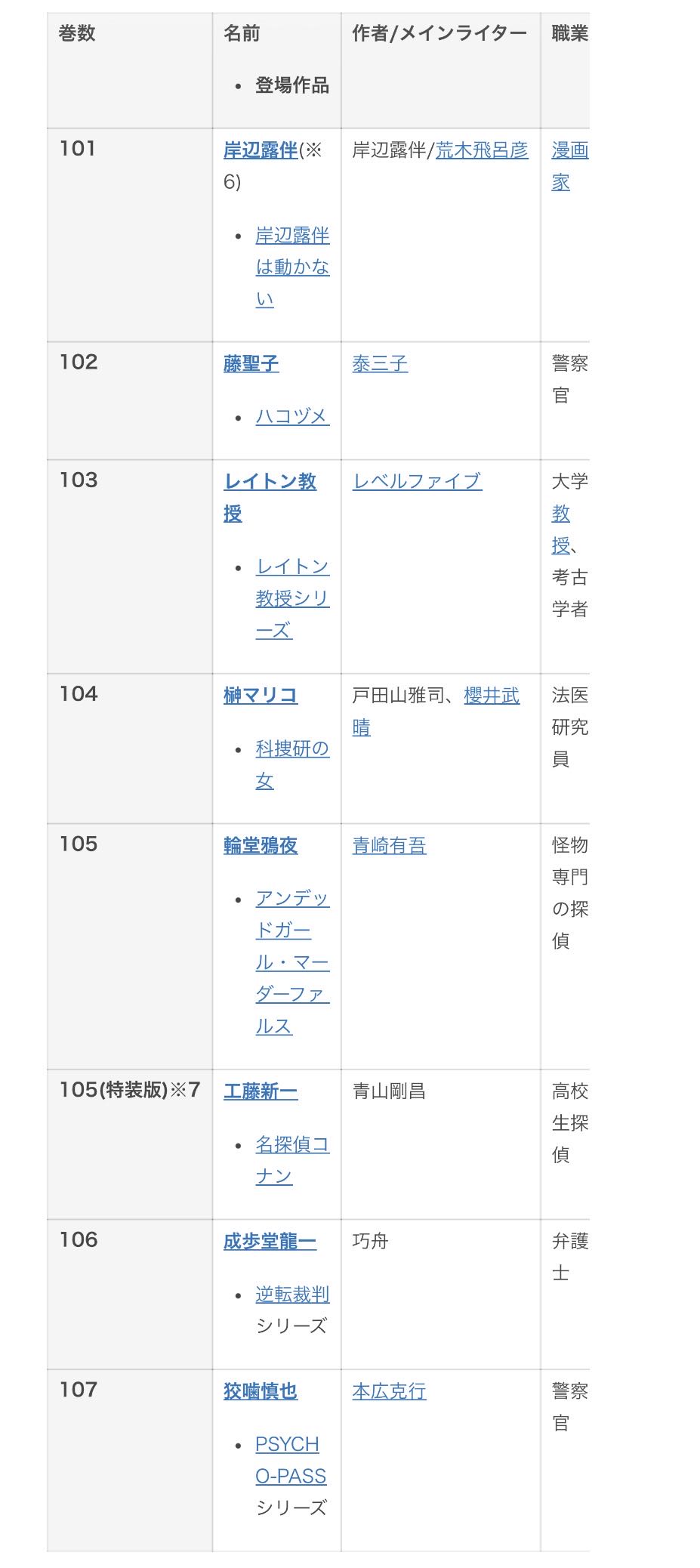This screenshot has width=700, height=1568.
Task: Open the レベルファイブ link
Action: click(x=417, y=481)
